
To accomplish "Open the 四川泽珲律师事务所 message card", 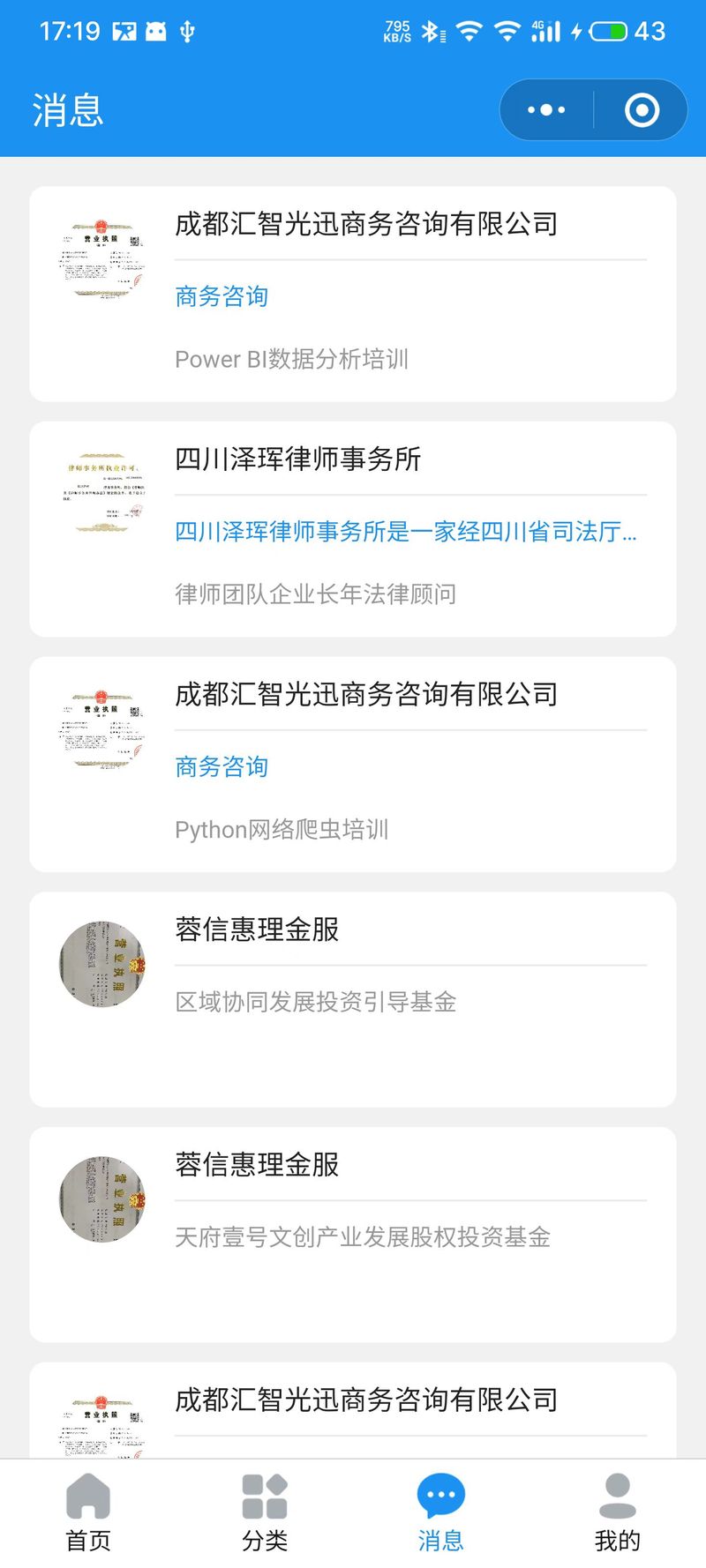I will (x=353, y=529).
